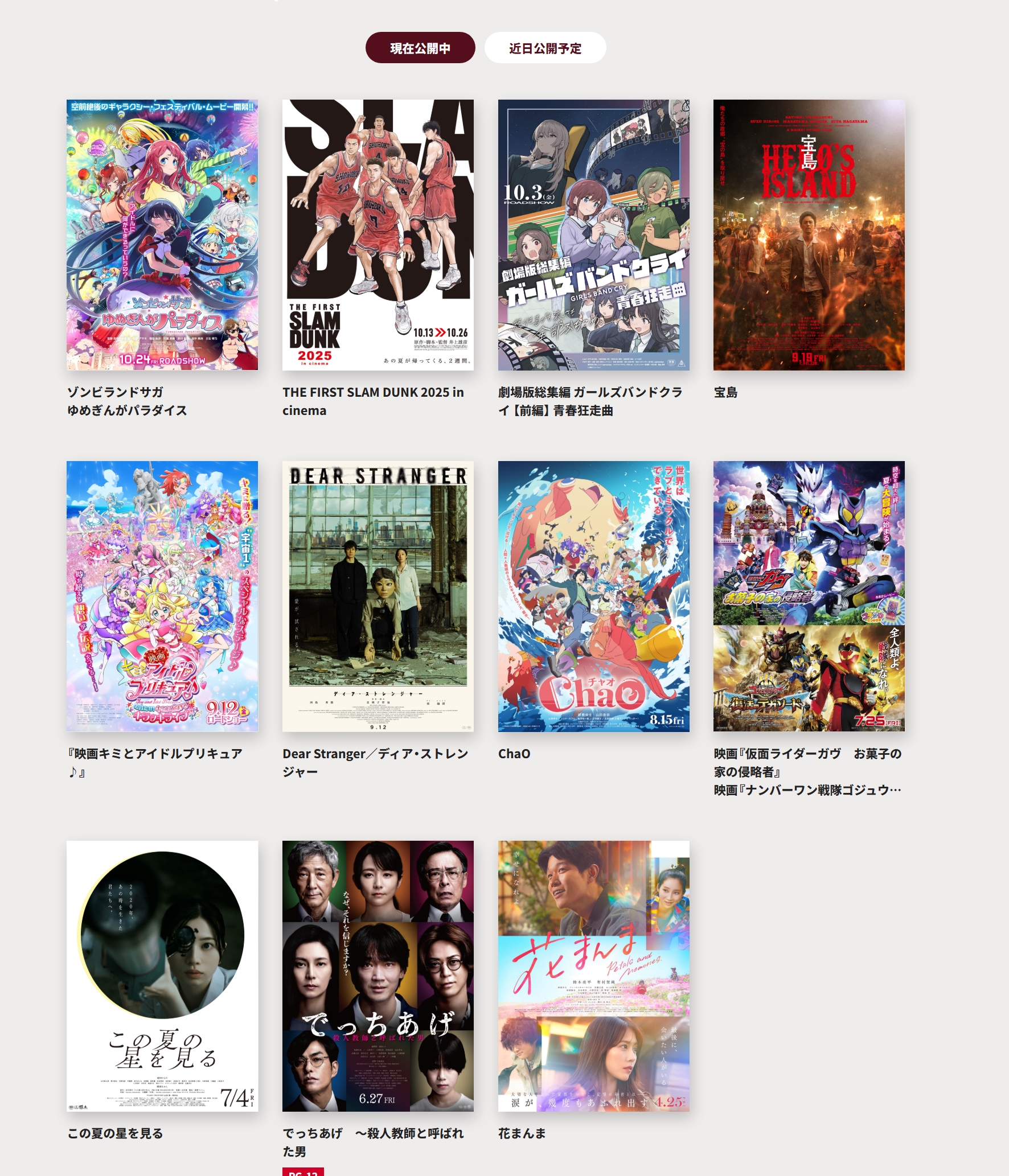Open 映画キミとアイドルプリキュア♪ details

tap(162, 596)
